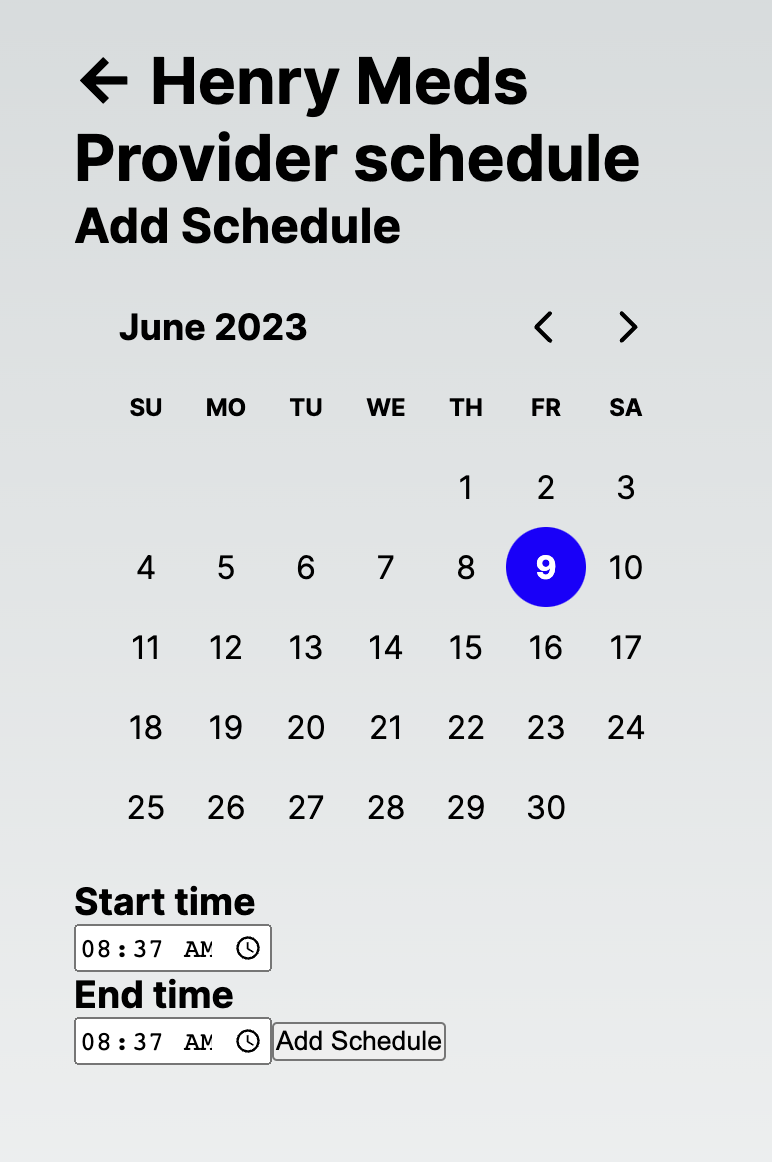Image resolution: width=772 pixels, height=1162 pixels.
Task: Choose June 27 for the schedule
Action: click(x=306, y=808)
